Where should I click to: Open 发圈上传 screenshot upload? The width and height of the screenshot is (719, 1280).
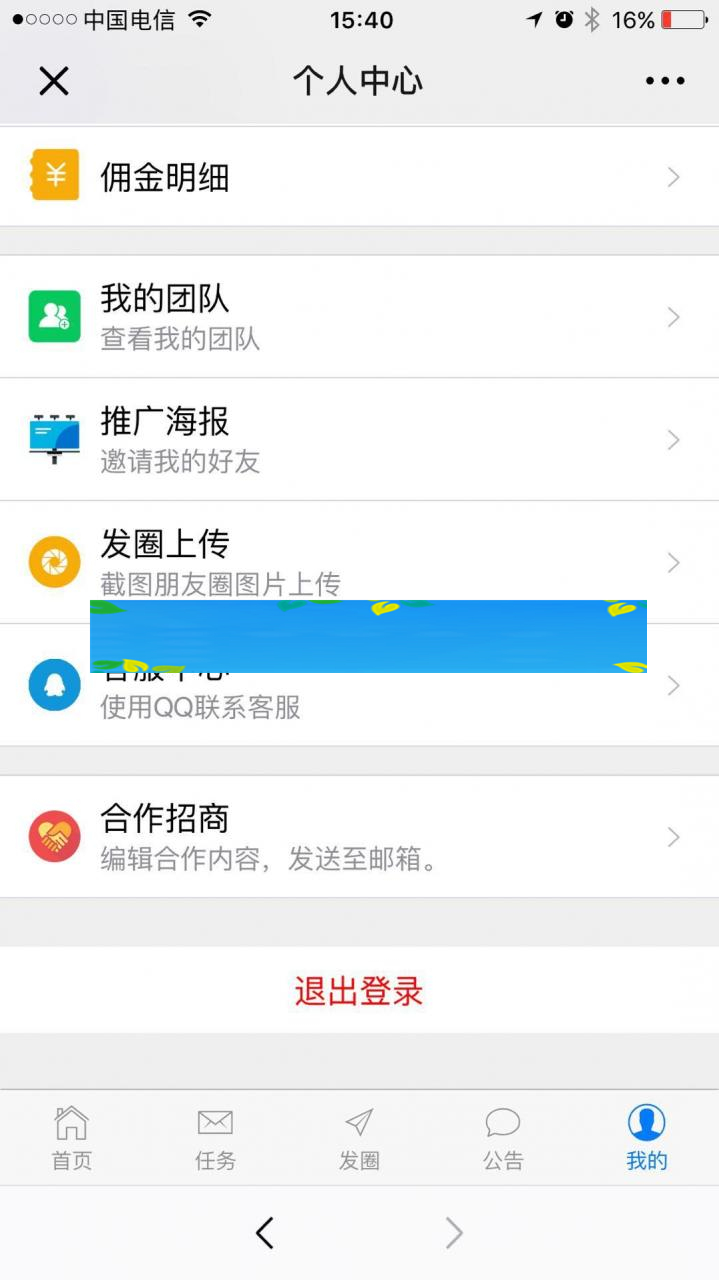pyautogui.click(x=359, y=561)
